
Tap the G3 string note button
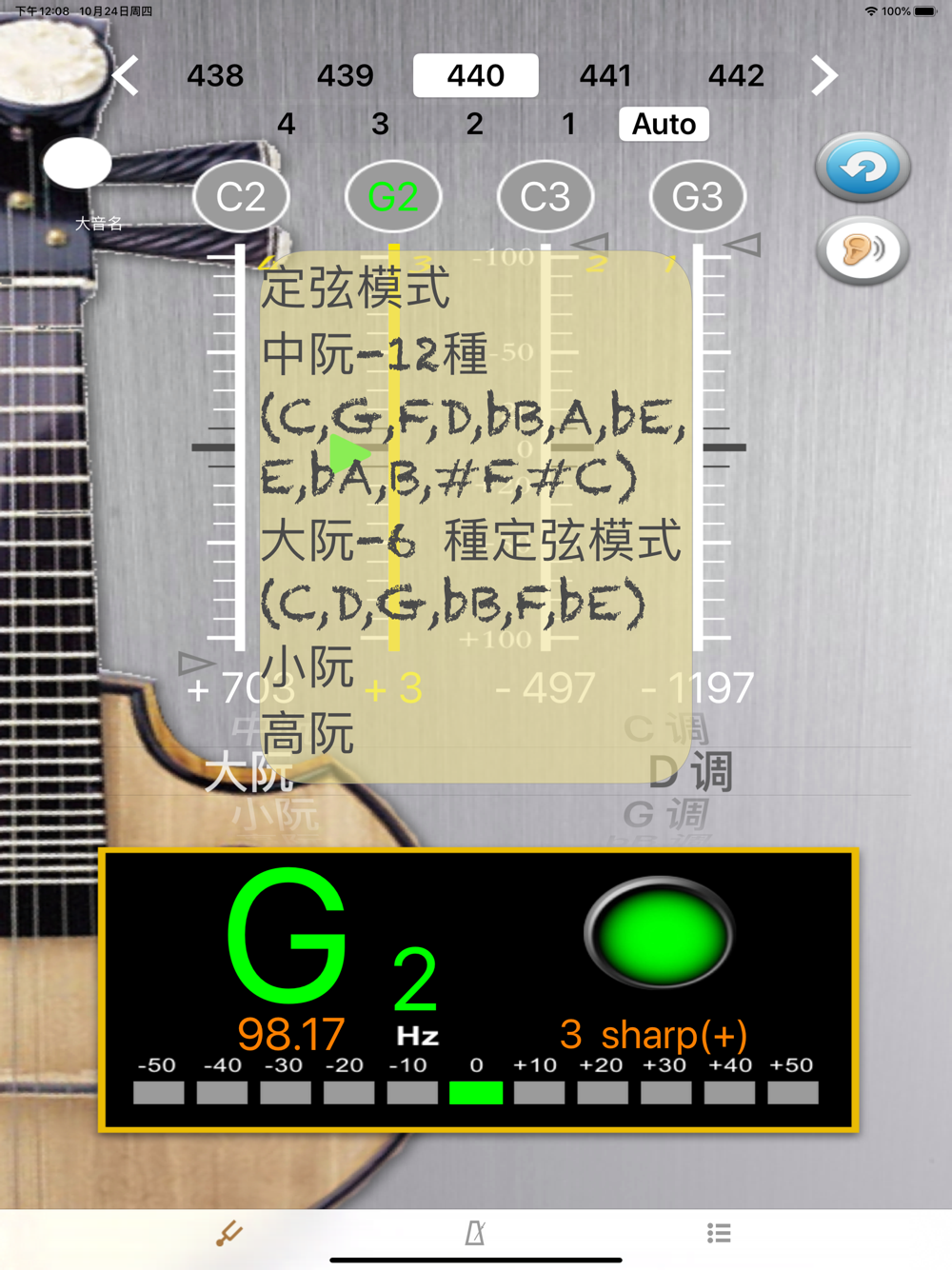click(698, 197)
